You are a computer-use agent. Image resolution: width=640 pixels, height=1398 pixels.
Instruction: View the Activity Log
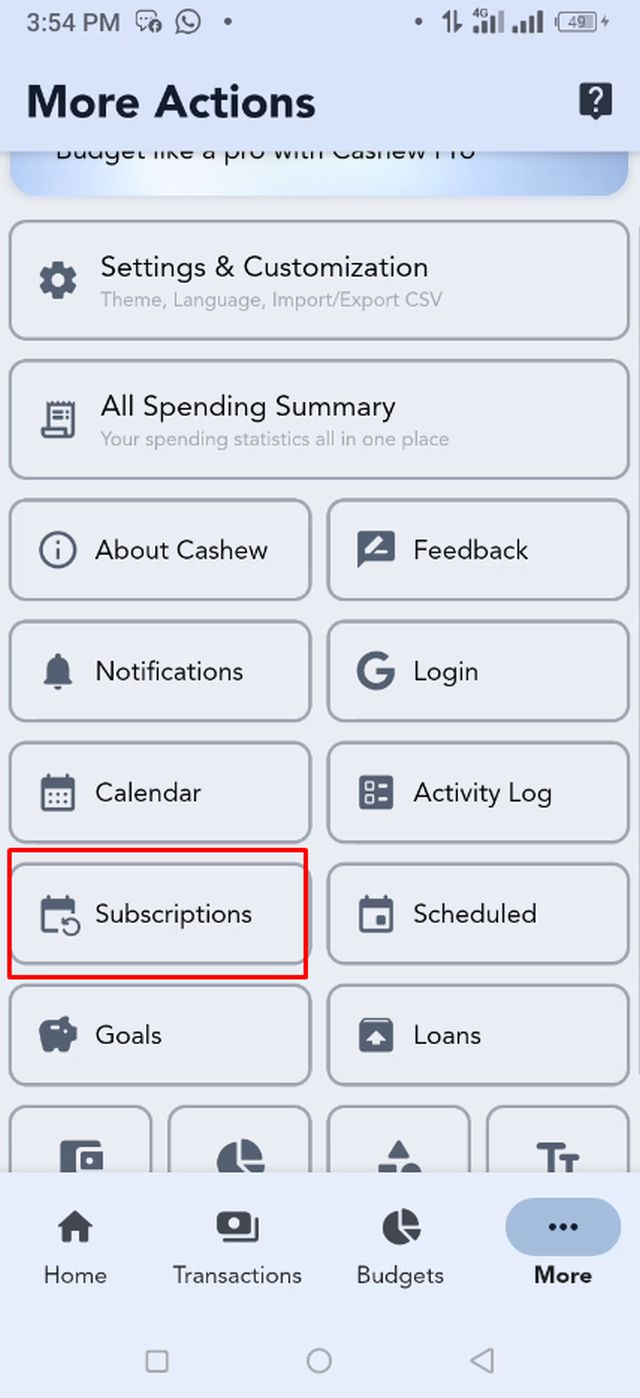(478, 793)
